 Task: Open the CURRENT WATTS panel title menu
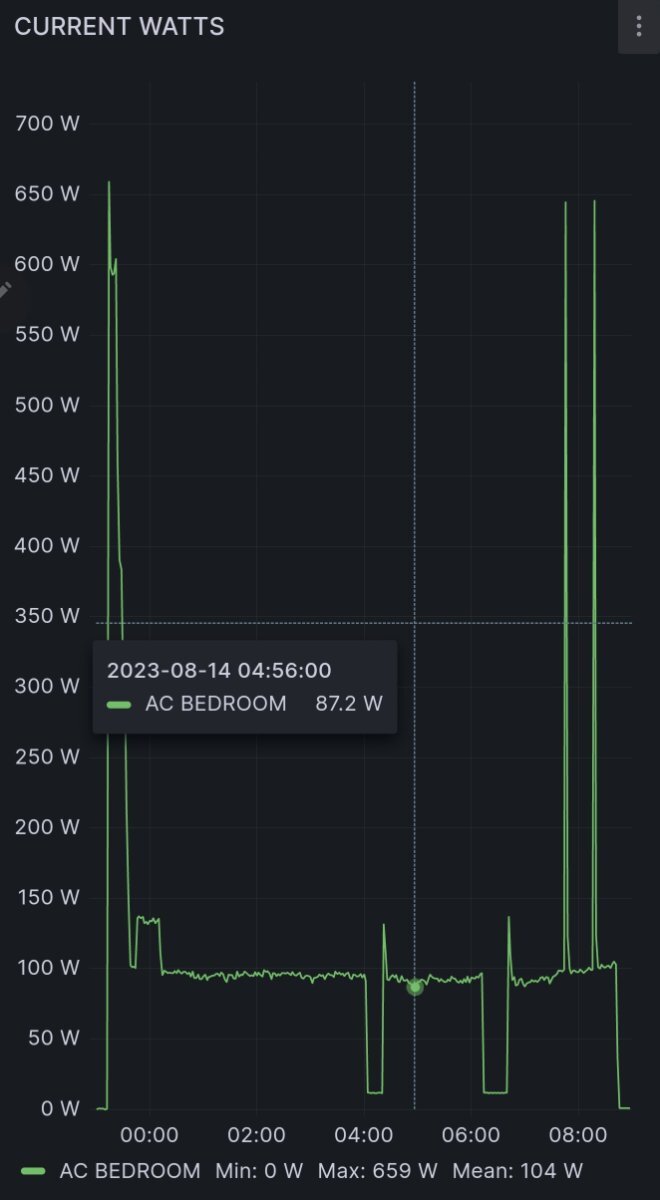pyautogui.click(x=119, y=27)
